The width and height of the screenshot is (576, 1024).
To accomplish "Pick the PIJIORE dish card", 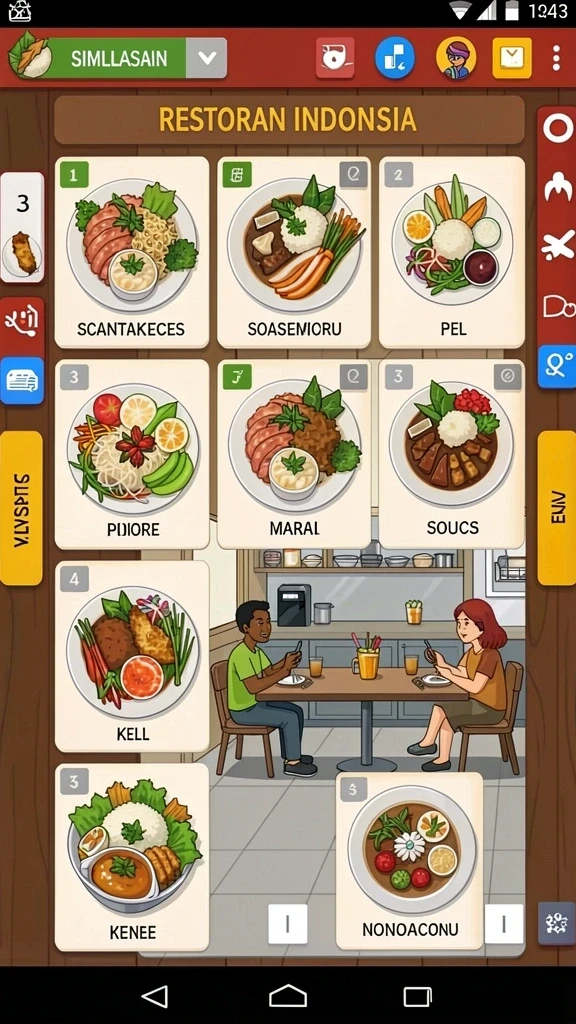I will [131, 455].
